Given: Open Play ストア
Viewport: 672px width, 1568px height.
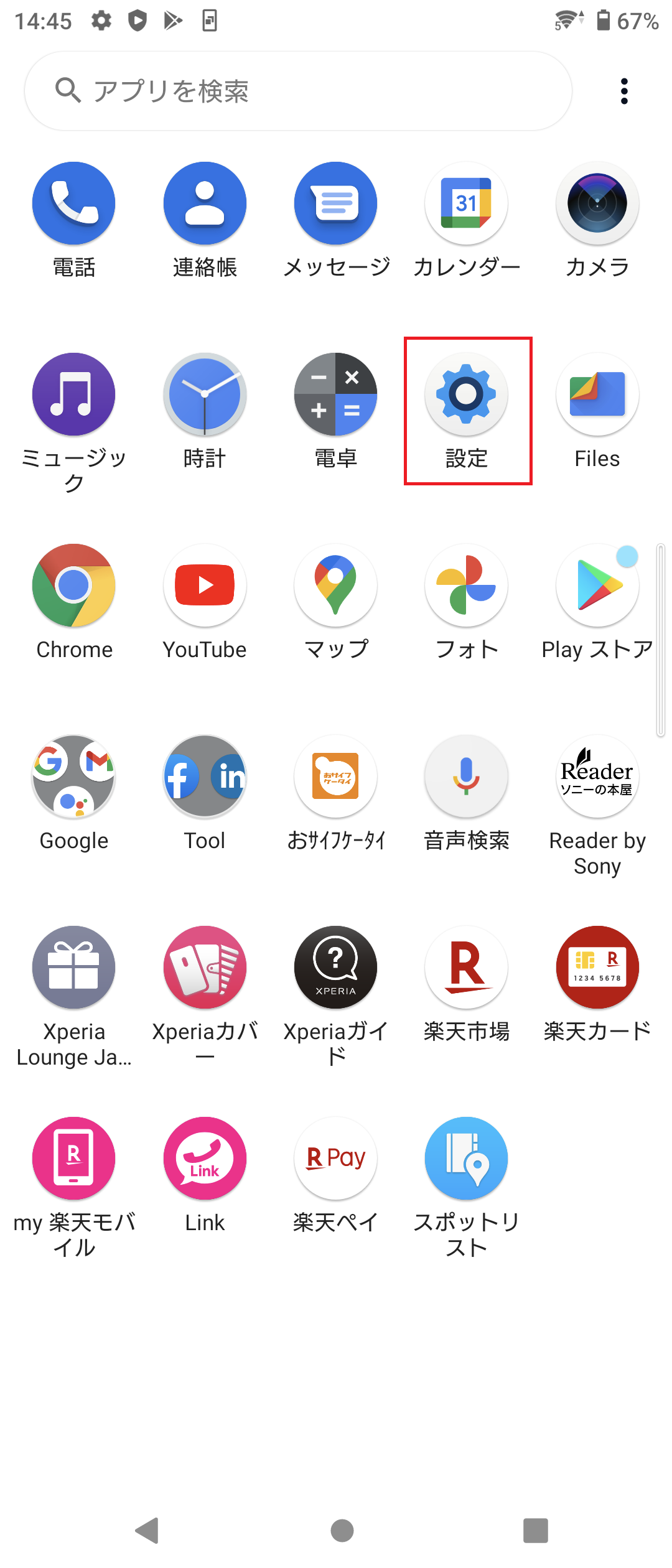Looking at the screenshot, I should [597, 586].
